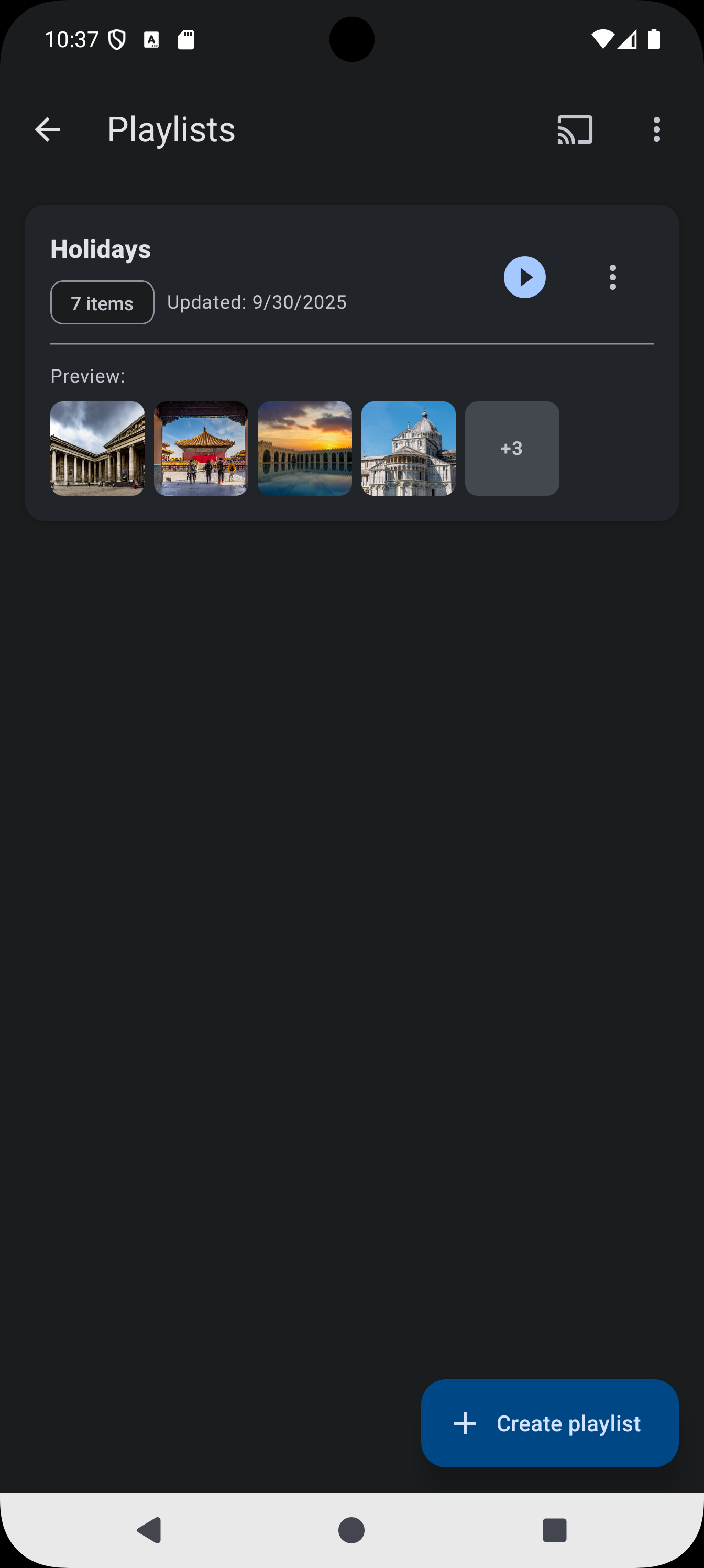Viewport: 704px width, 1568px height.
Task: Open the cast to device option
Action: [x=575, y=129]
